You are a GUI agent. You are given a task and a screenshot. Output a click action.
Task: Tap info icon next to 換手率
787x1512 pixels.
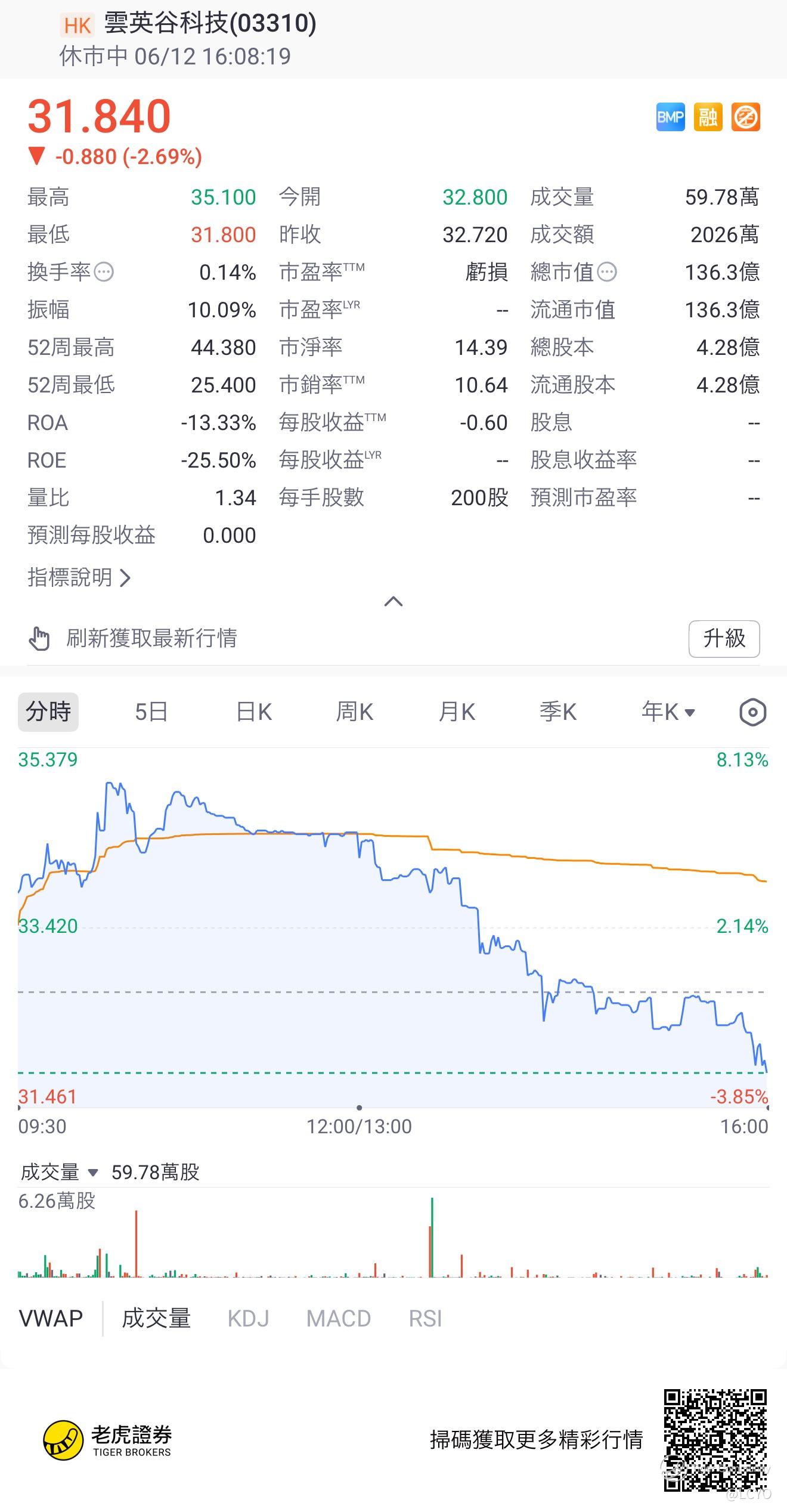pyautogui.click(x=104, y=273)
